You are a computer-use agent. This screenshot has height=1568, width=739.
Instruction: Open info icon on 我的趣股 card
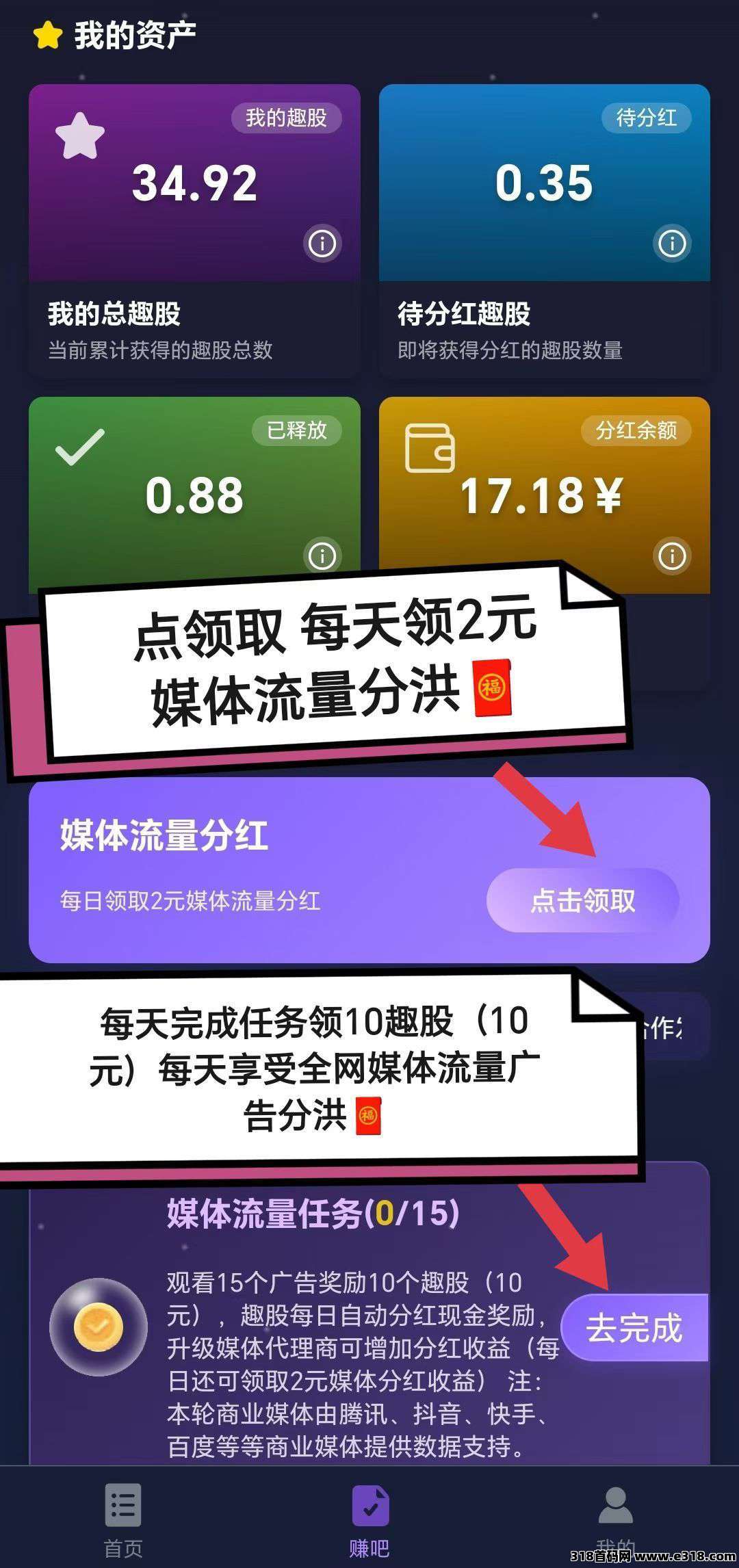pyautogui.click(x=322, y=243)
